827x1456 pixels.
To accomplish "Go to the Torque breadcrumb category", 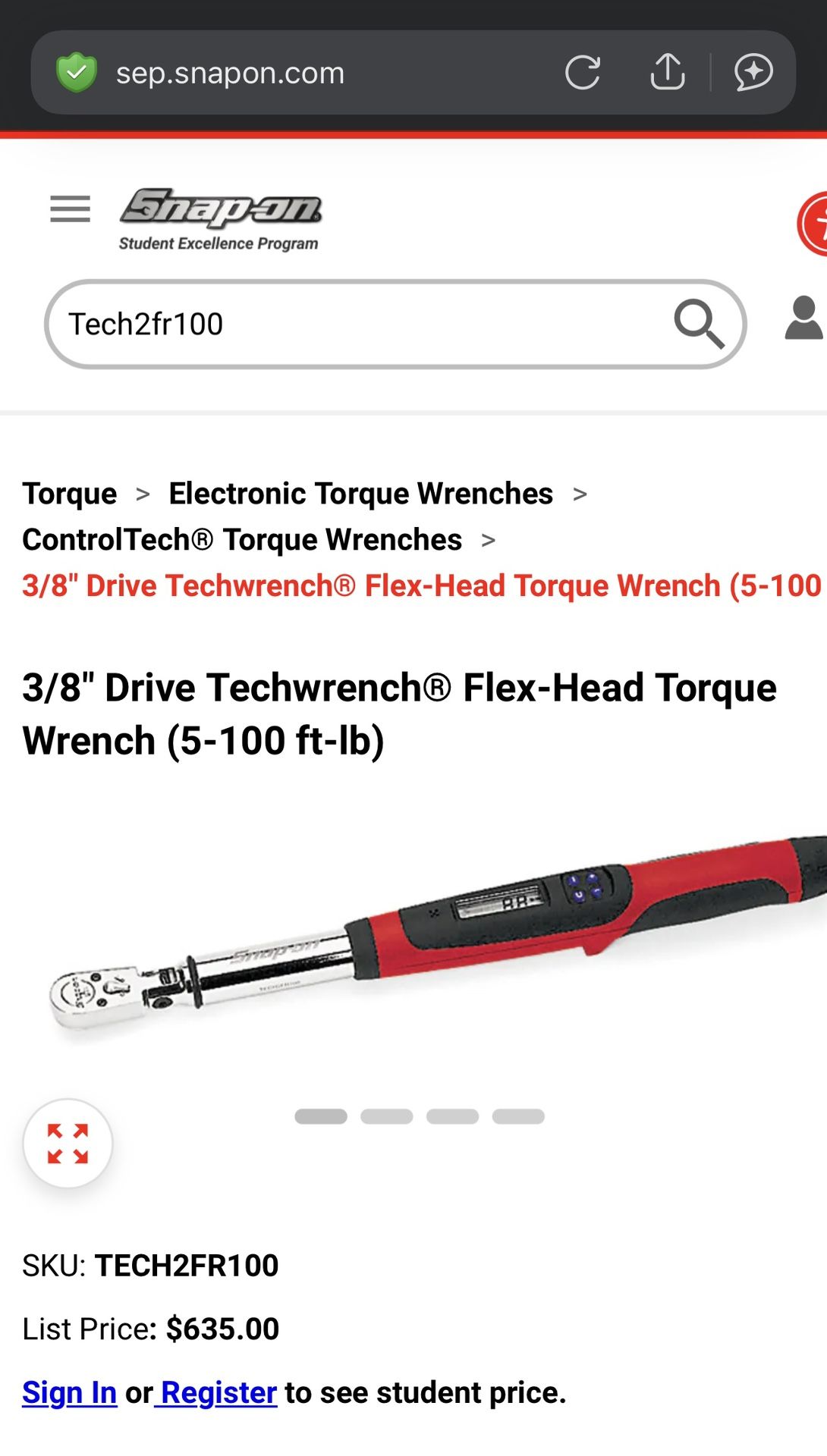I will click(70, 494).
